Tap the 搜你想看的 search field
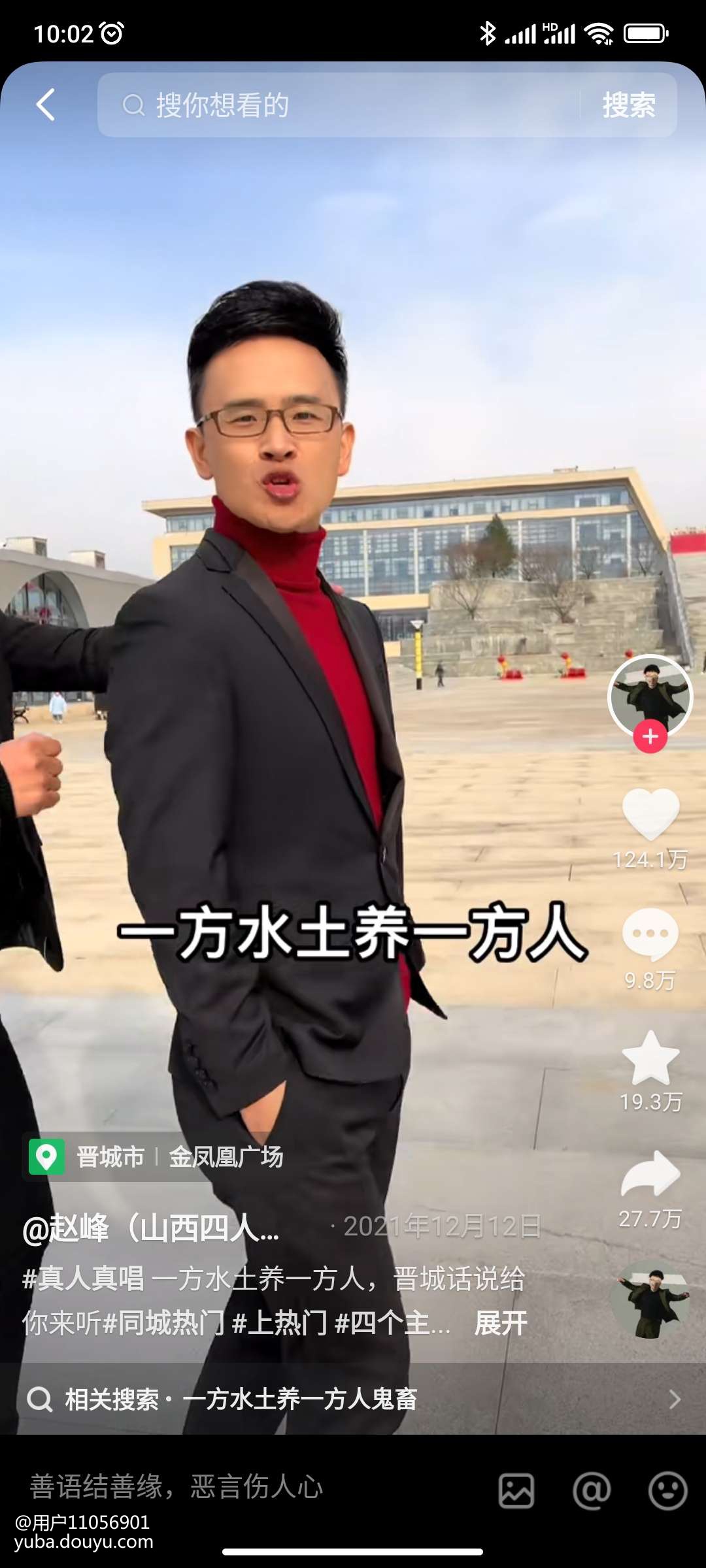The height and width of the screenshot is (1568, 706). 340,105
